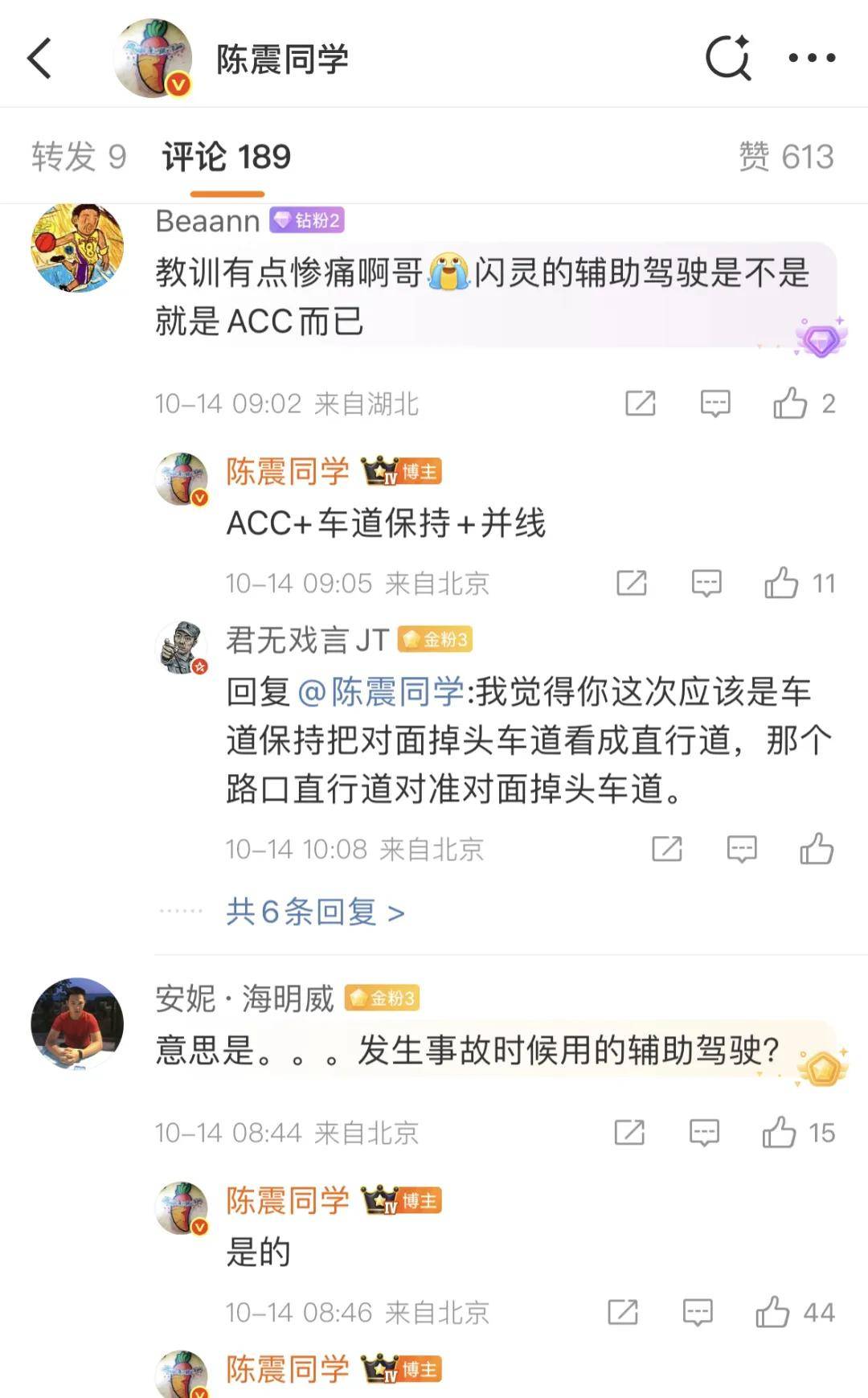Screen dimensions: 868x1398
Task: Open the @陈震同学 mention link
Action: point(380,692)
